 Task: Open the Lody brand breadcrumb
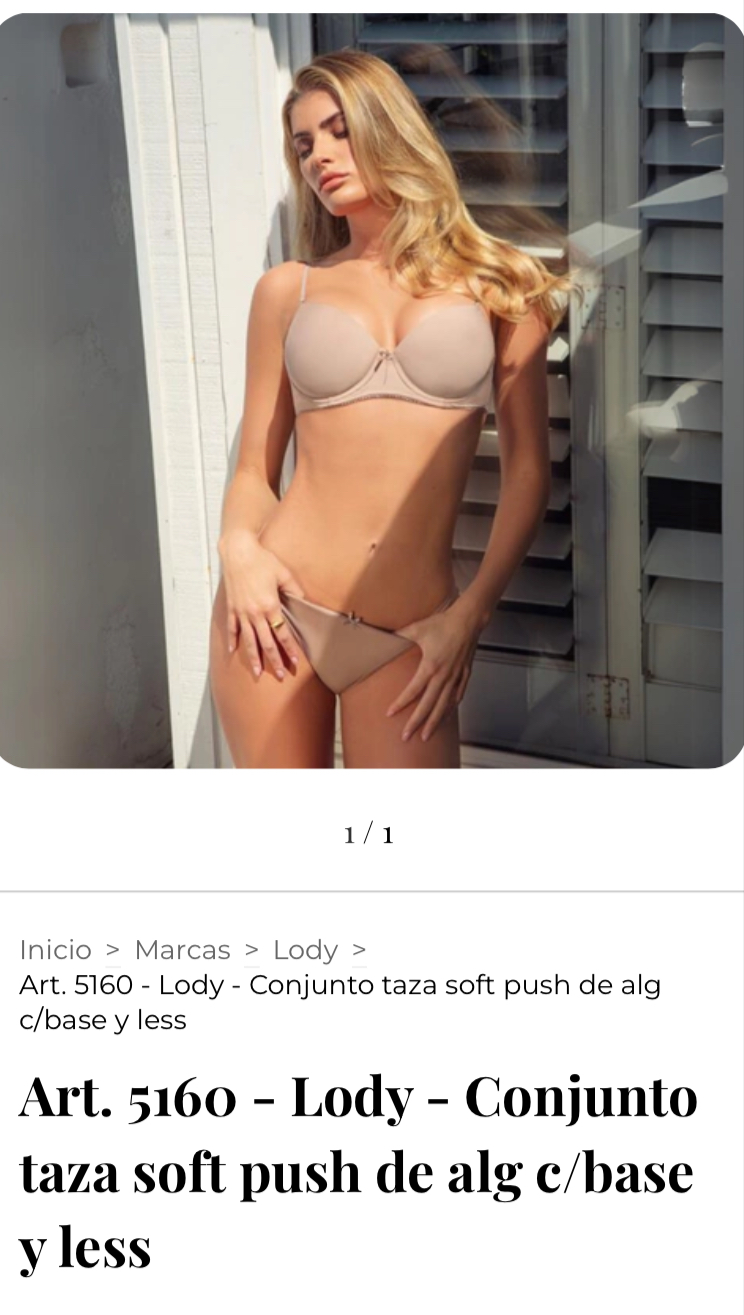[x=305, y=950]
